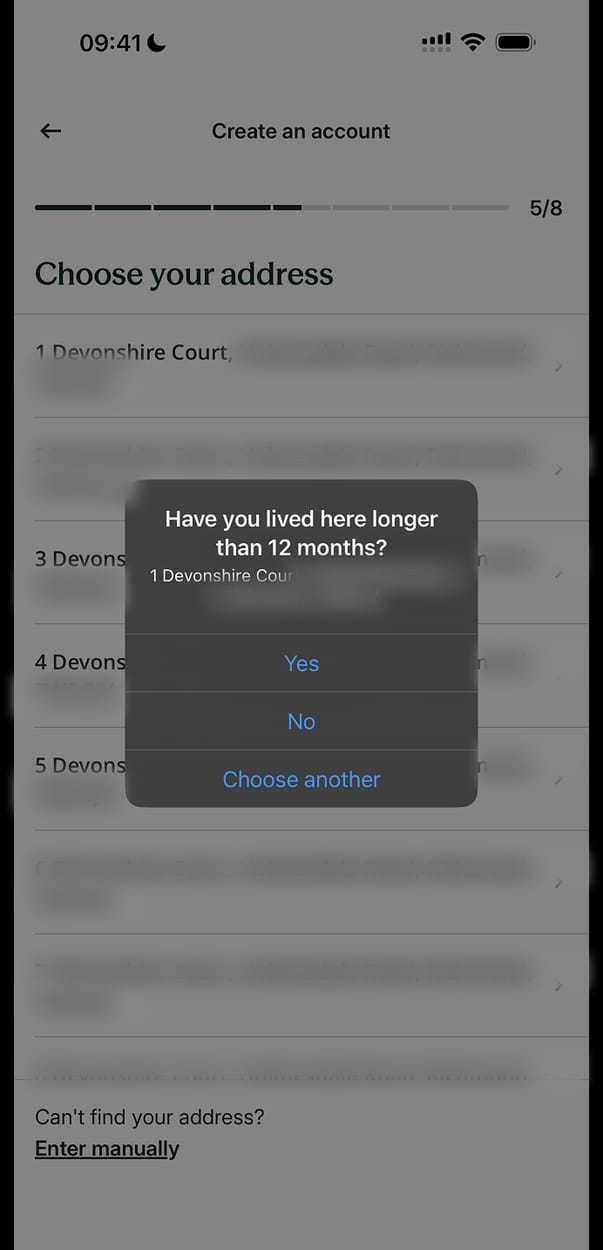Confirm Yes, lived here over 12 months
The image size is (603, 1250).
tap(301, 664)
